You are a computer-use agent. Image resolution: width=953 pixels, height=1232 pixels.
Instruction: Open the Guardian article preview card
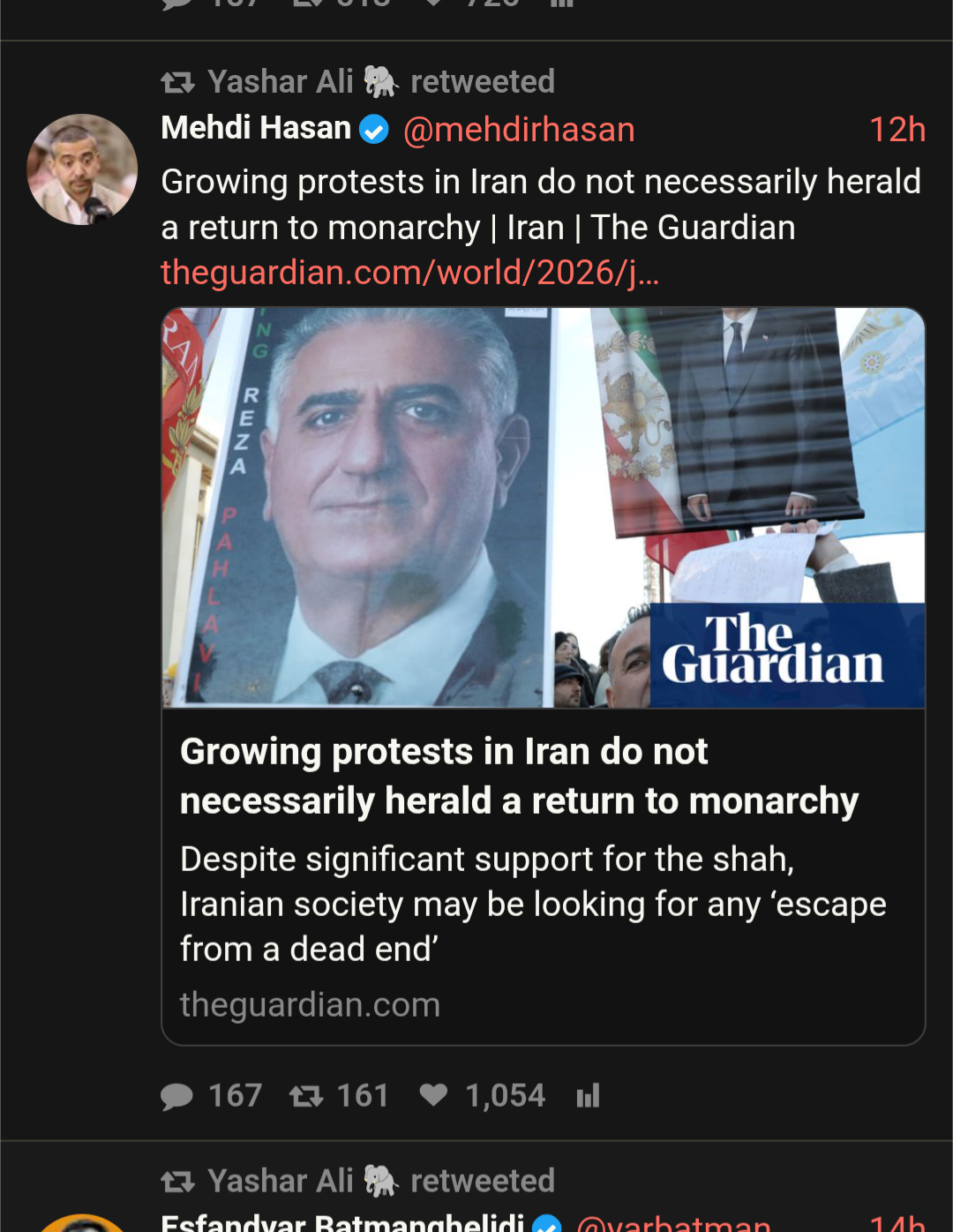pos(543,676)
